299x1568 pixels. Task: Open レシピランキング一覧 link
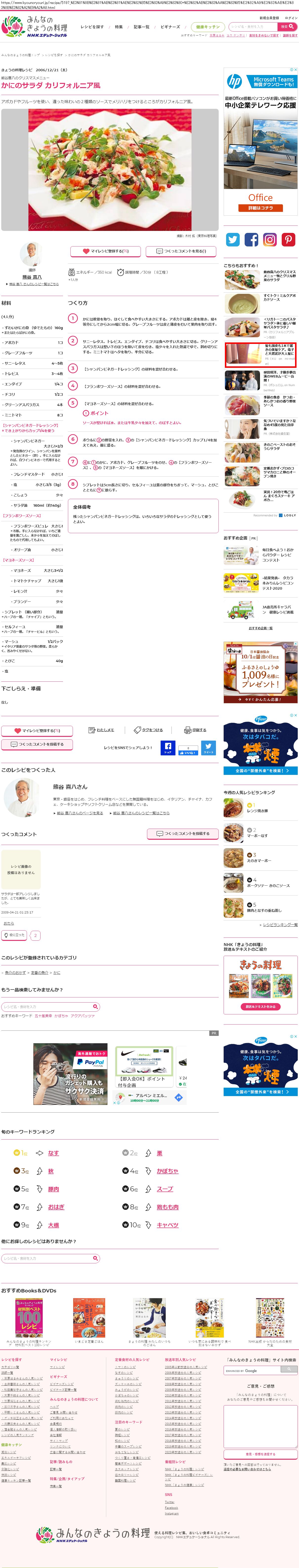(x=279, y=925)
